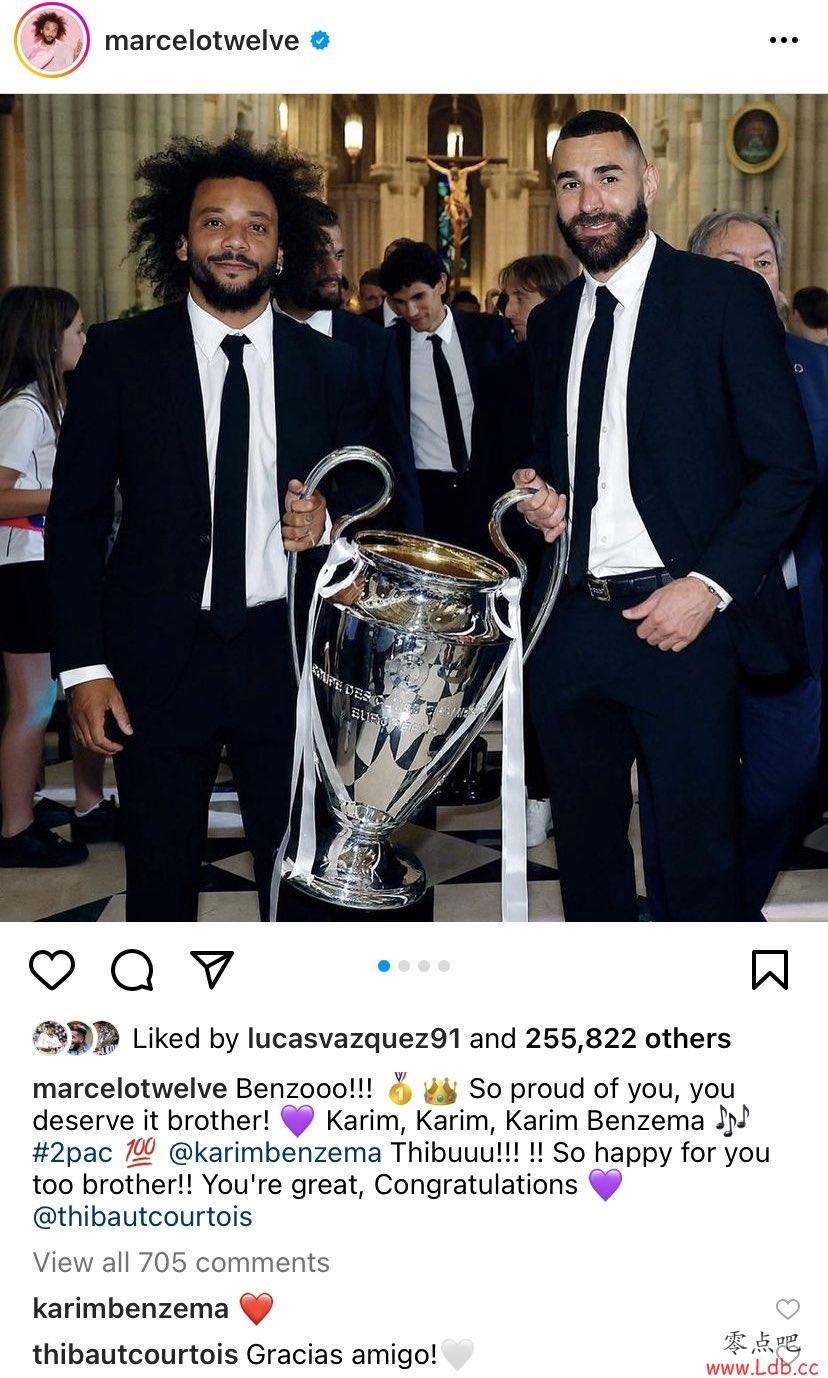
Task: Like the post with the heart icon
Action: [52, 969]
